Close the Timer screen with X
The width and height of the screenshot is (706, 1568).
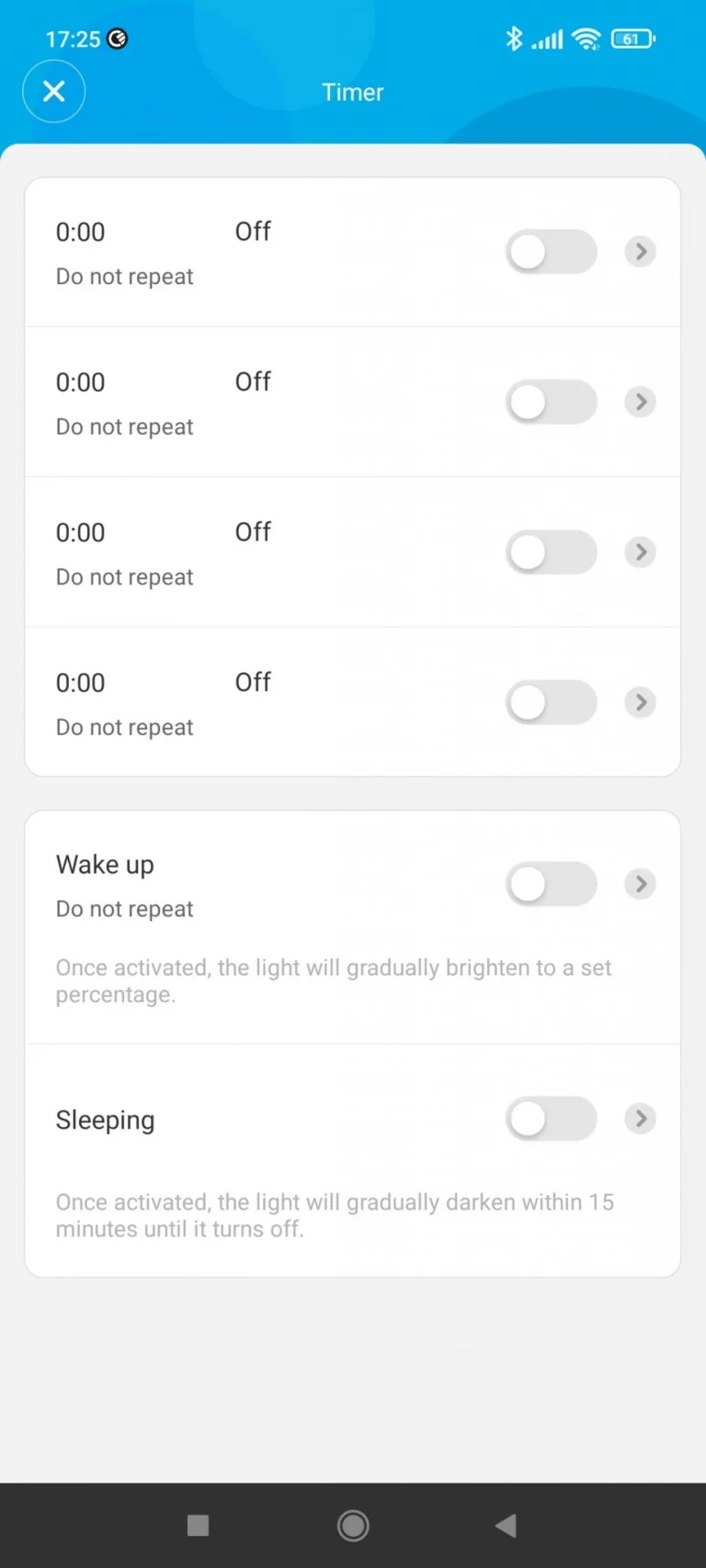coord(53,92)
